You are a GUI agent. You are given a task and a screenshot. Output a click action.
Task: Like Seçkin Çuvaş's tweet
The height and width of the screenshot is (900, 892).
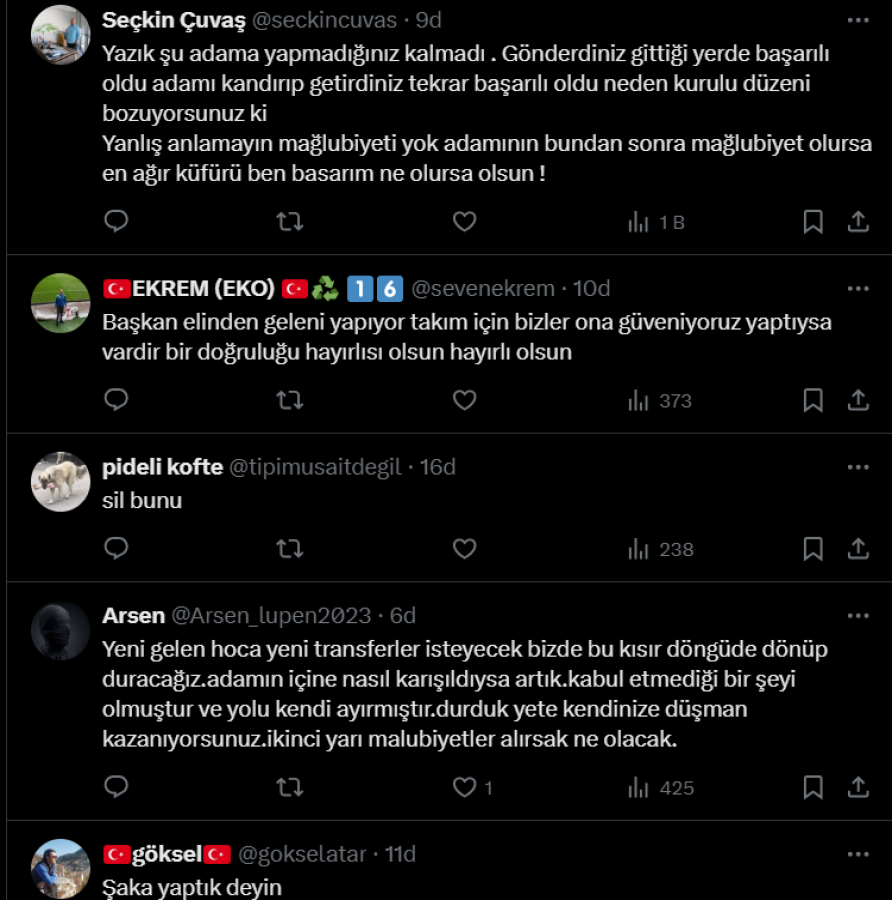coord(464,221)
